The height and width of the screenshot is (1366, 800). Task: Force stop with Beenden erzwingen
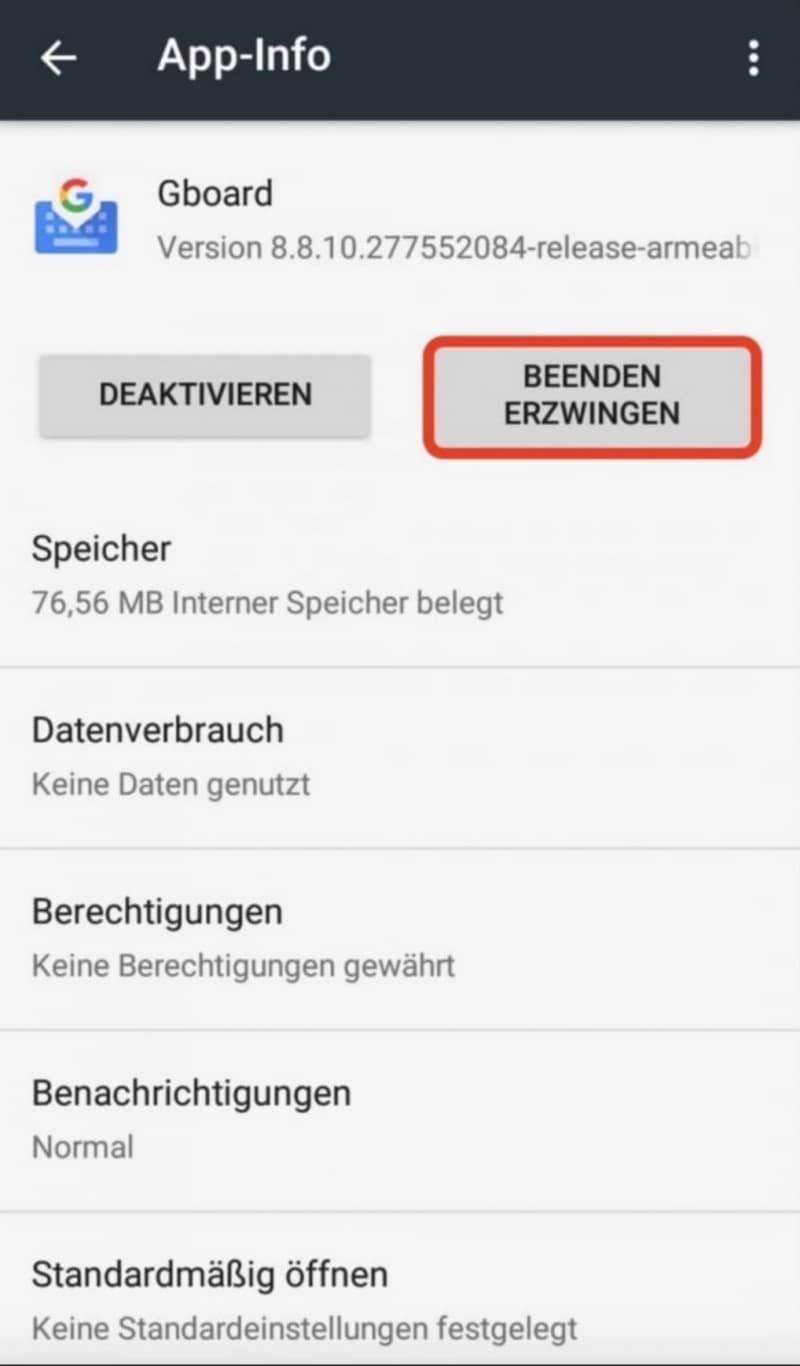pos(592,395)
